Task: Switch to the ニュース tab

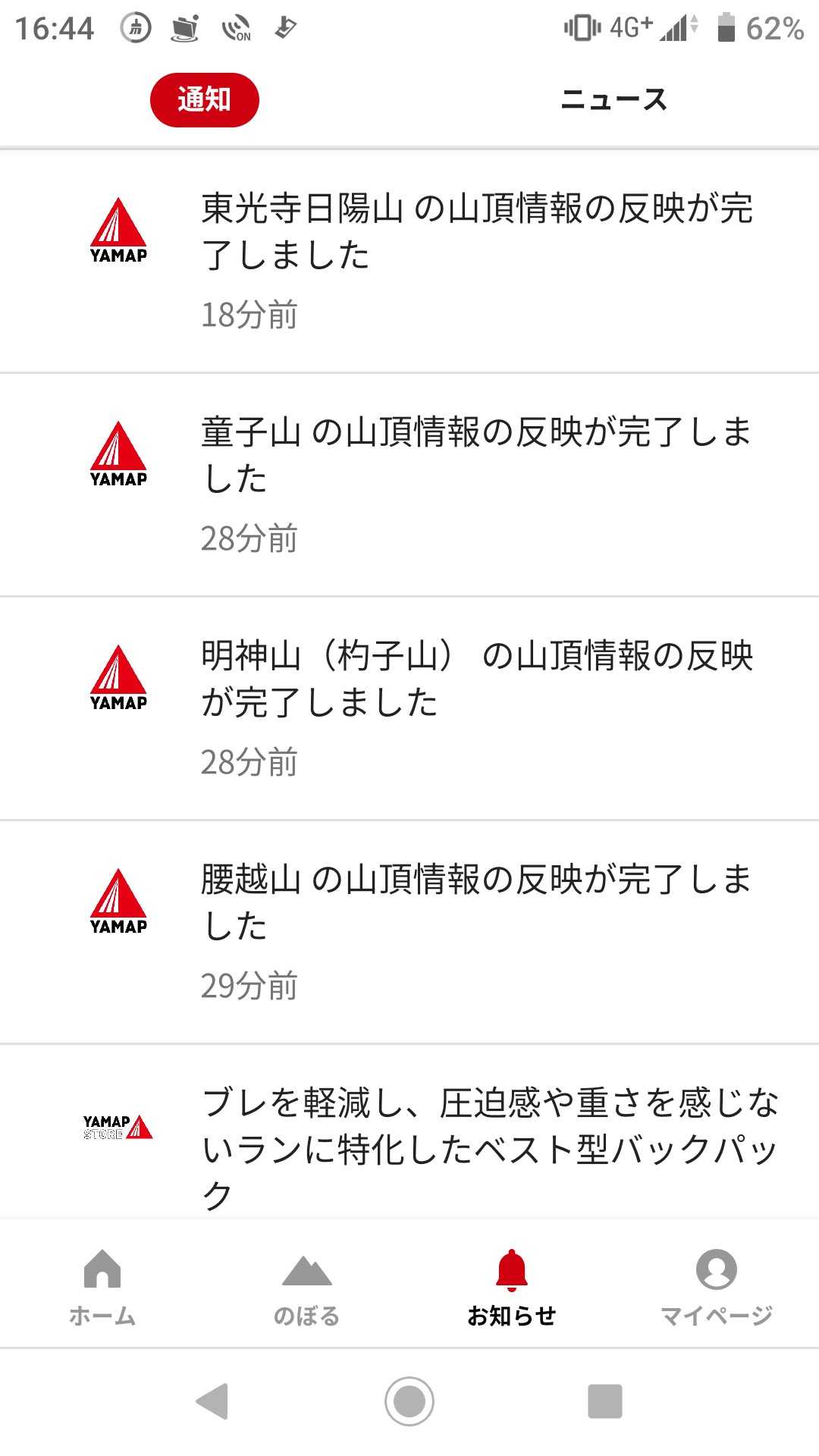Action: 613,99
